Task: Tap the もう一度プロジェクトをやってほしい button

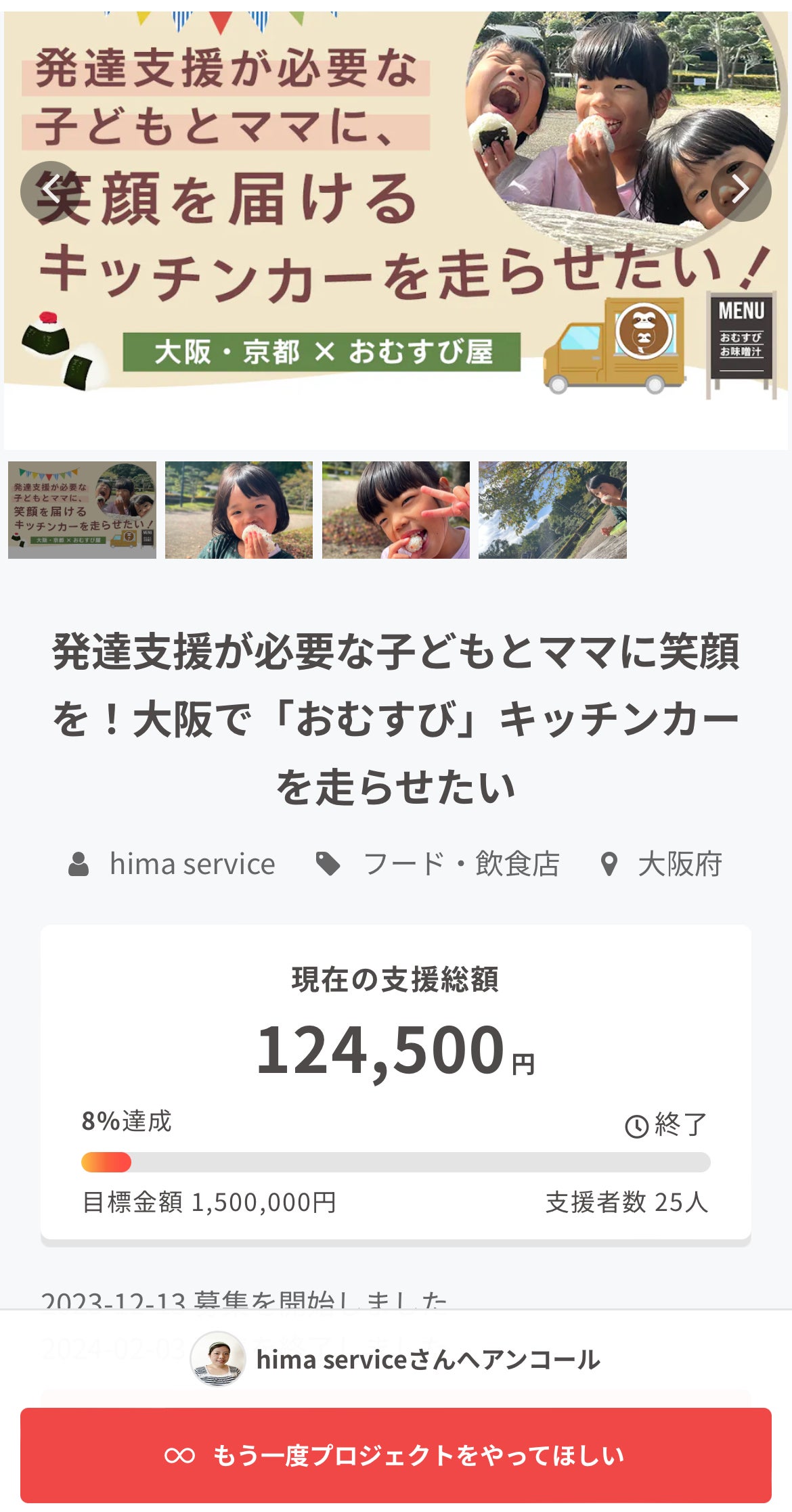Action: [x=396, y=1454]
